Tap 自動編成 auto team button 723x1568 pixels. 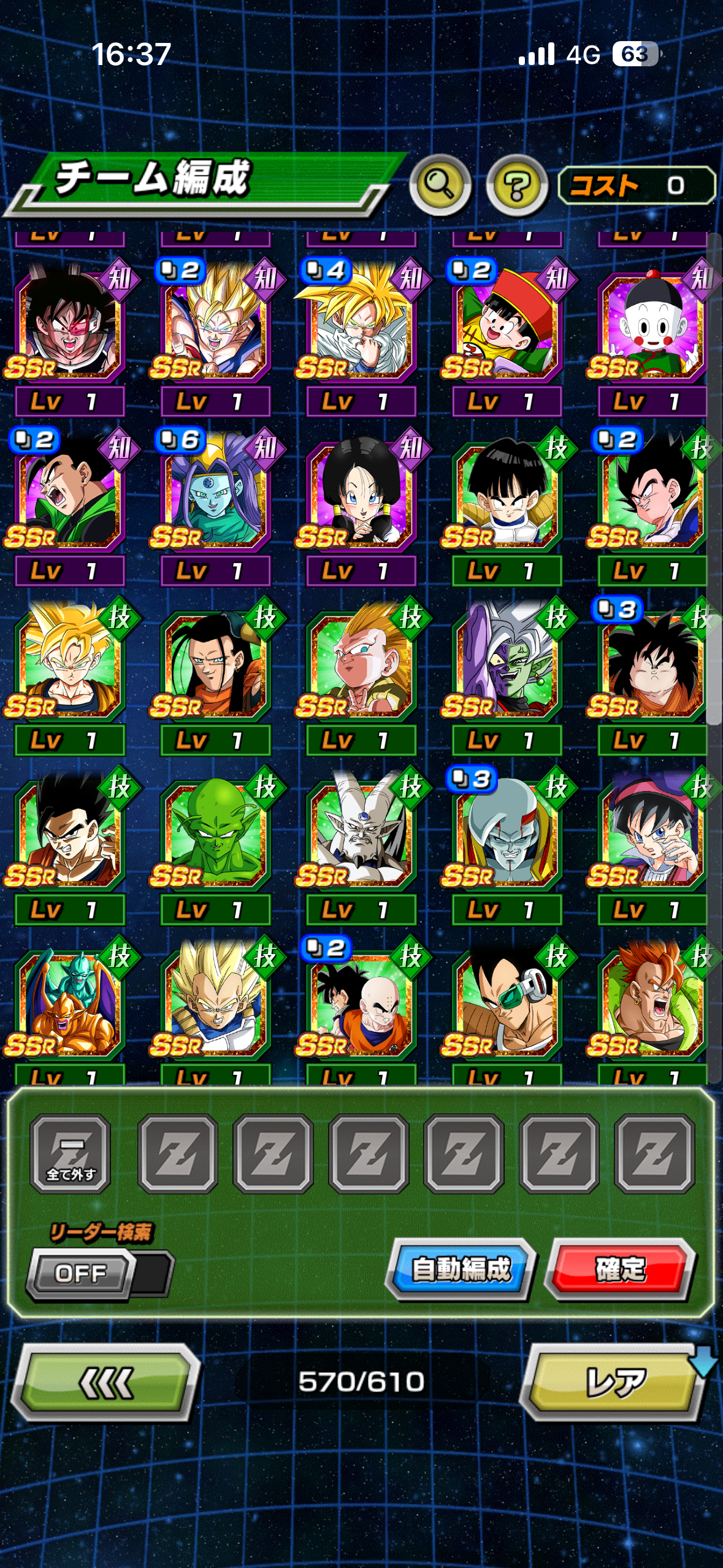[461, 1269]
